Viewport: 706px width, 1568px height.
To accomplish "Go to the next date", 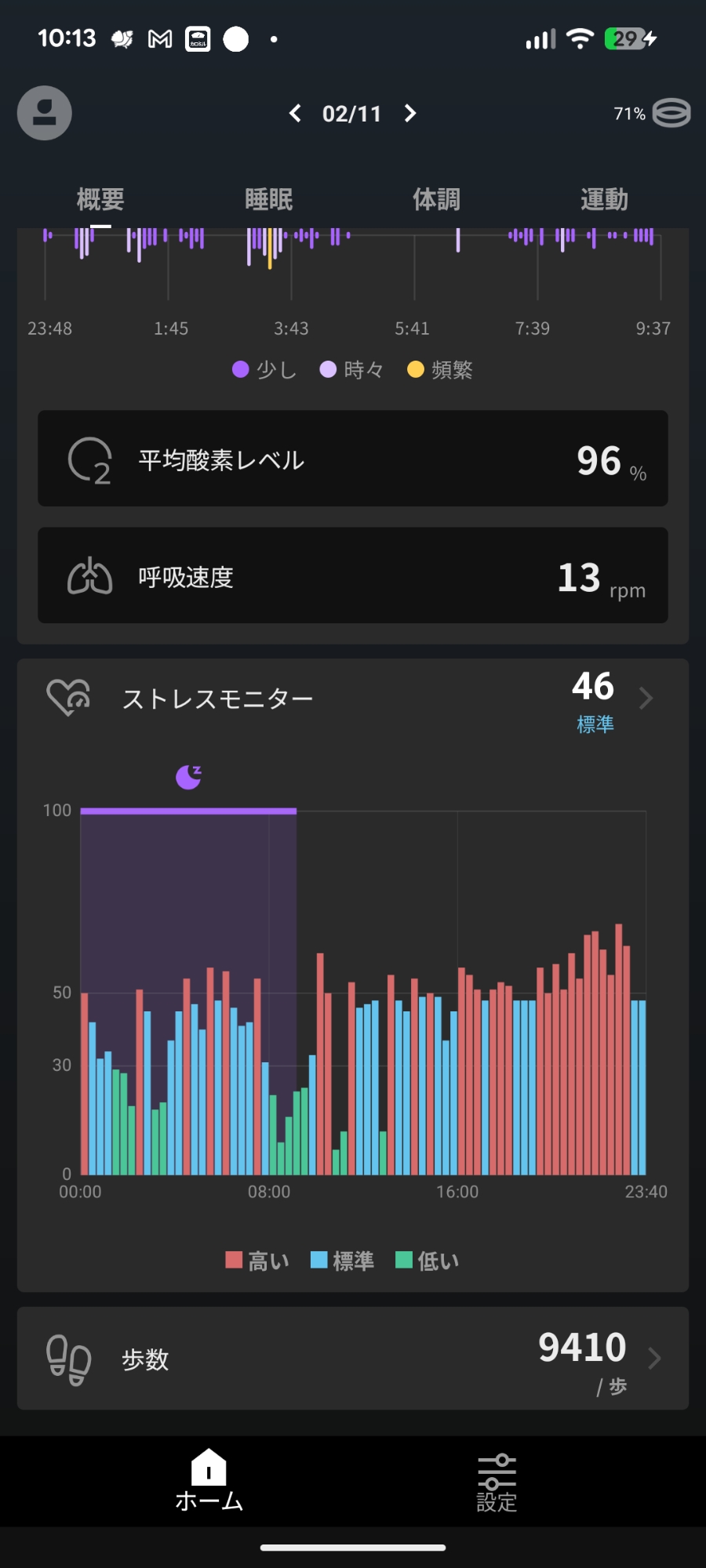I will (410, 114).
